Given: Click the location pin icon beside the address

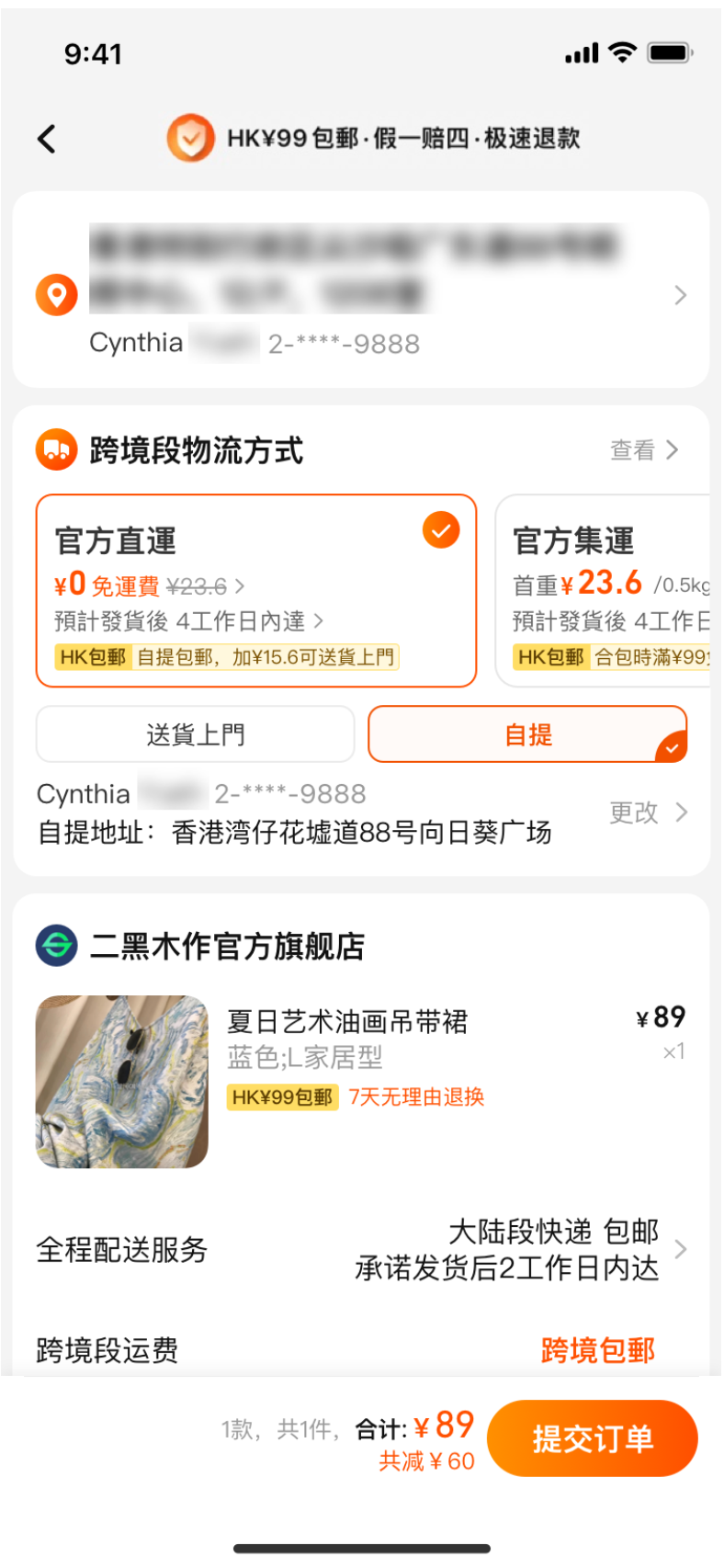Looking at the screenshot, I should 56,295.
